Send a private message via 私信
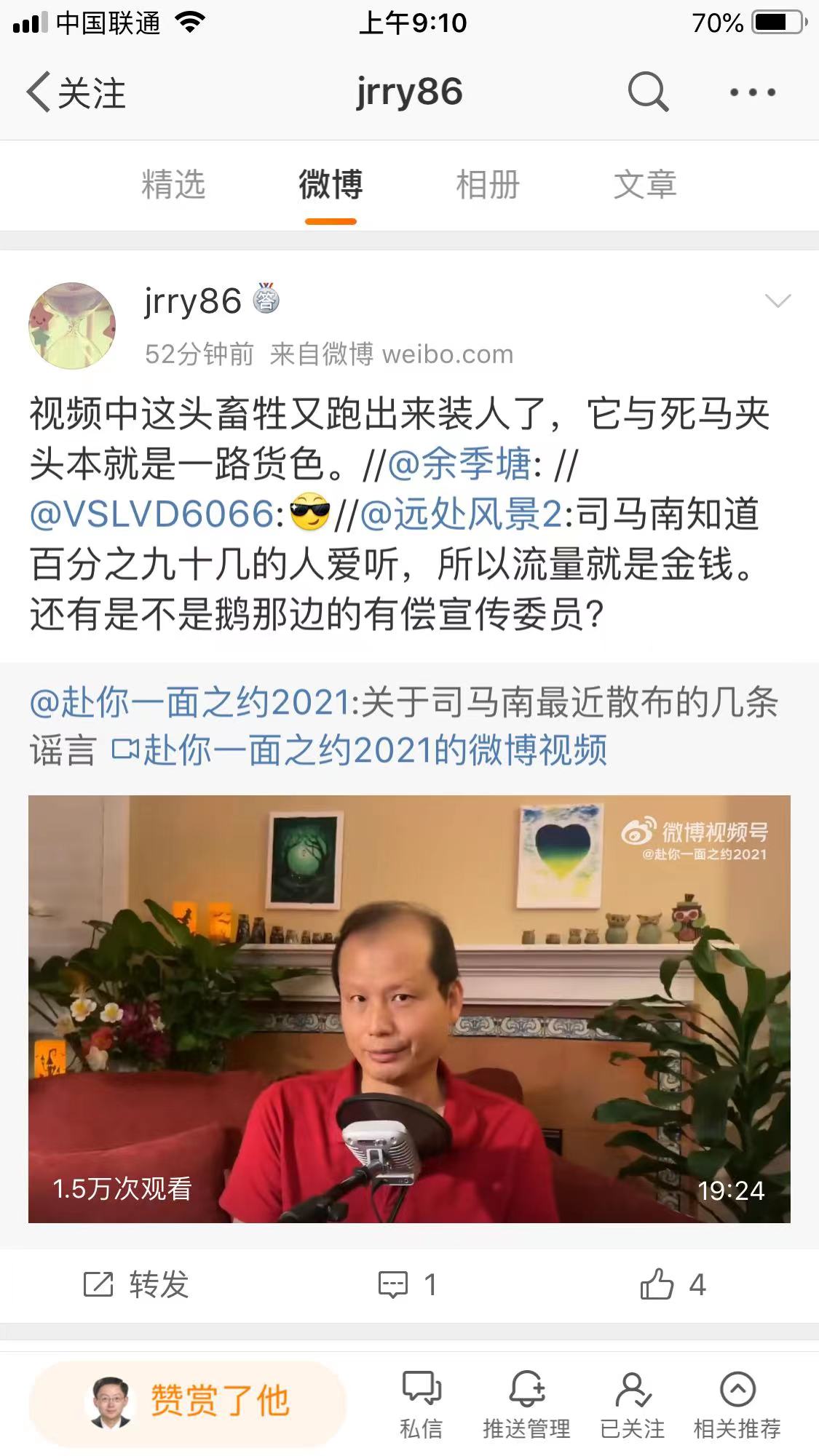The width and height of the screenshot is (819, 1456). point(422,1404)
